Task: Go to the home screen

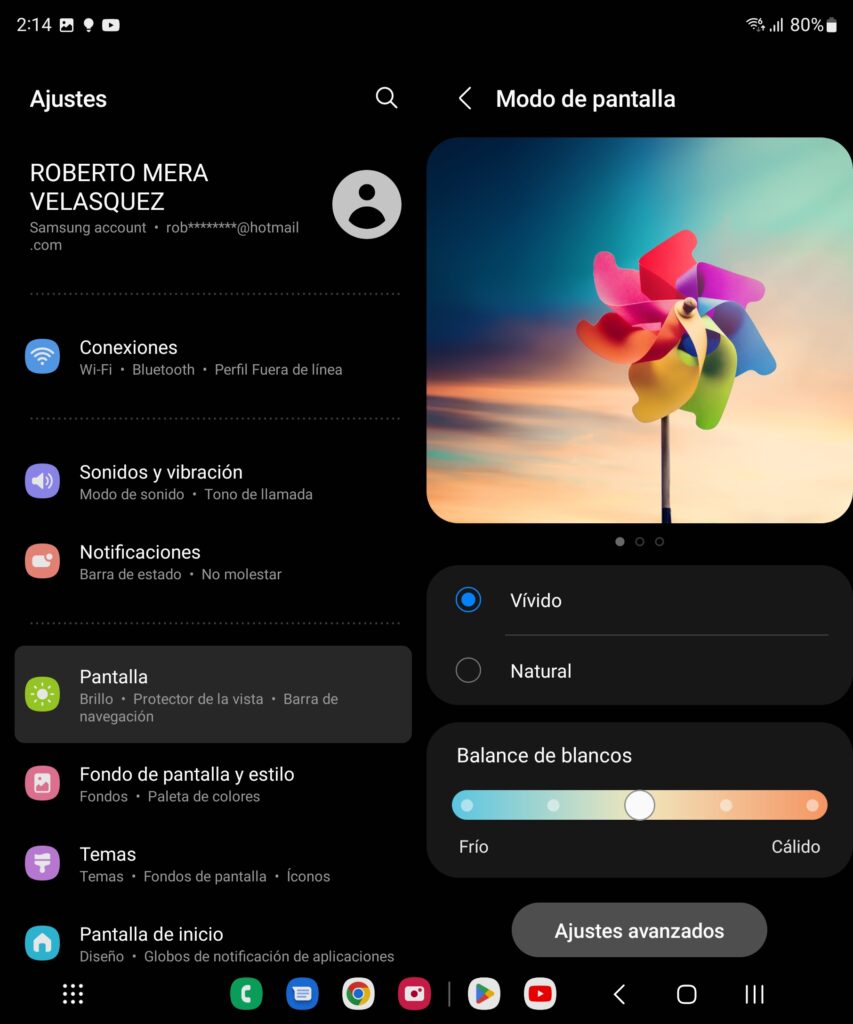Action: pyautogui.click(x=686, y=994)
